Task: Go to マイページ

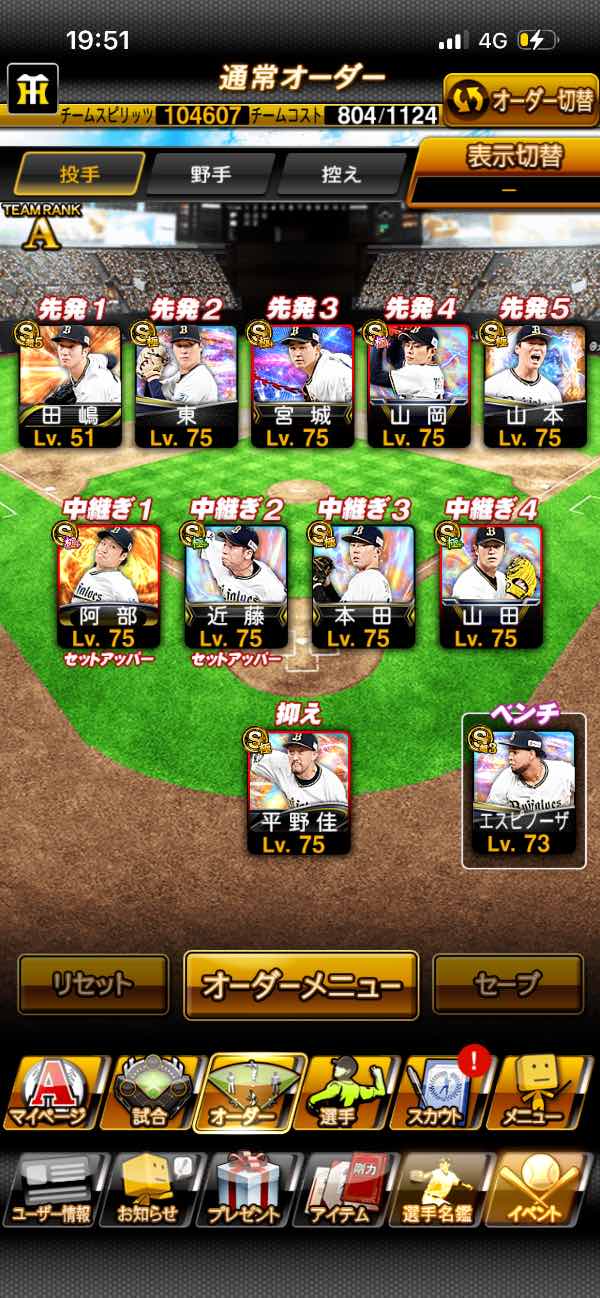Action: tap(51, 1092)
